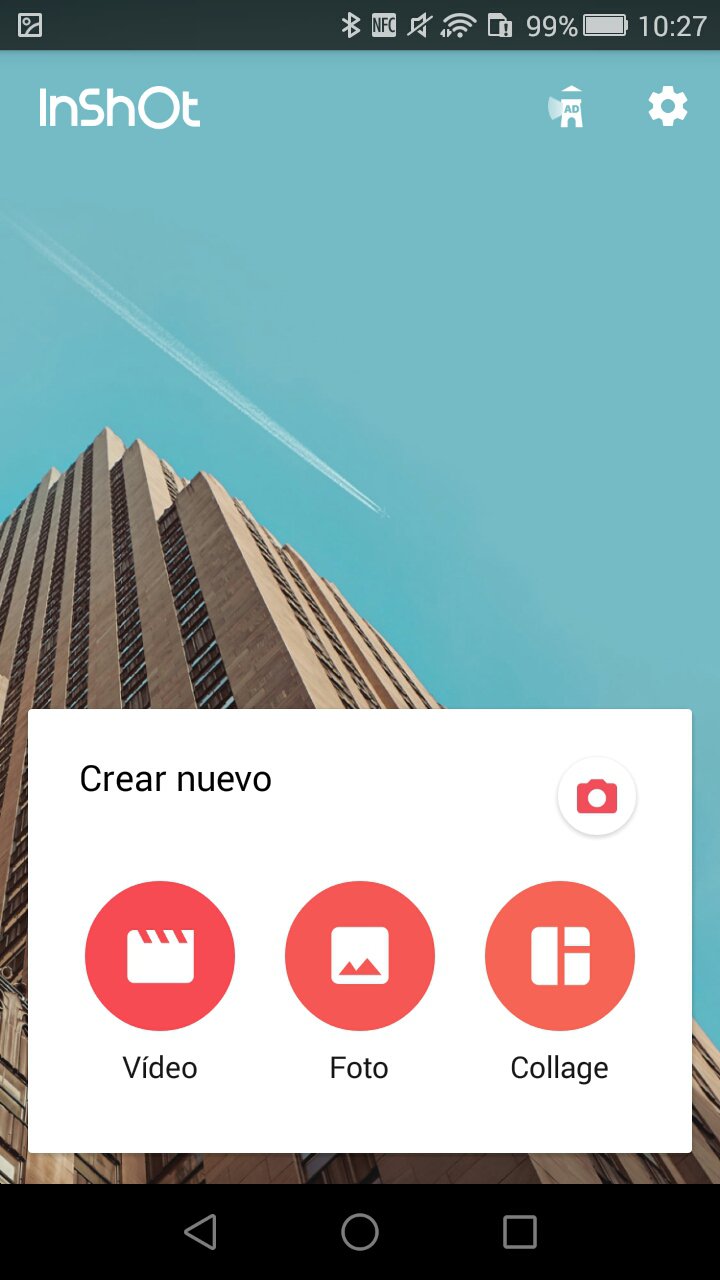The width and height of the screenshot is (720, 1280).
Task: Tap the AD lighthouse icon
Action: tap(567, 107)
